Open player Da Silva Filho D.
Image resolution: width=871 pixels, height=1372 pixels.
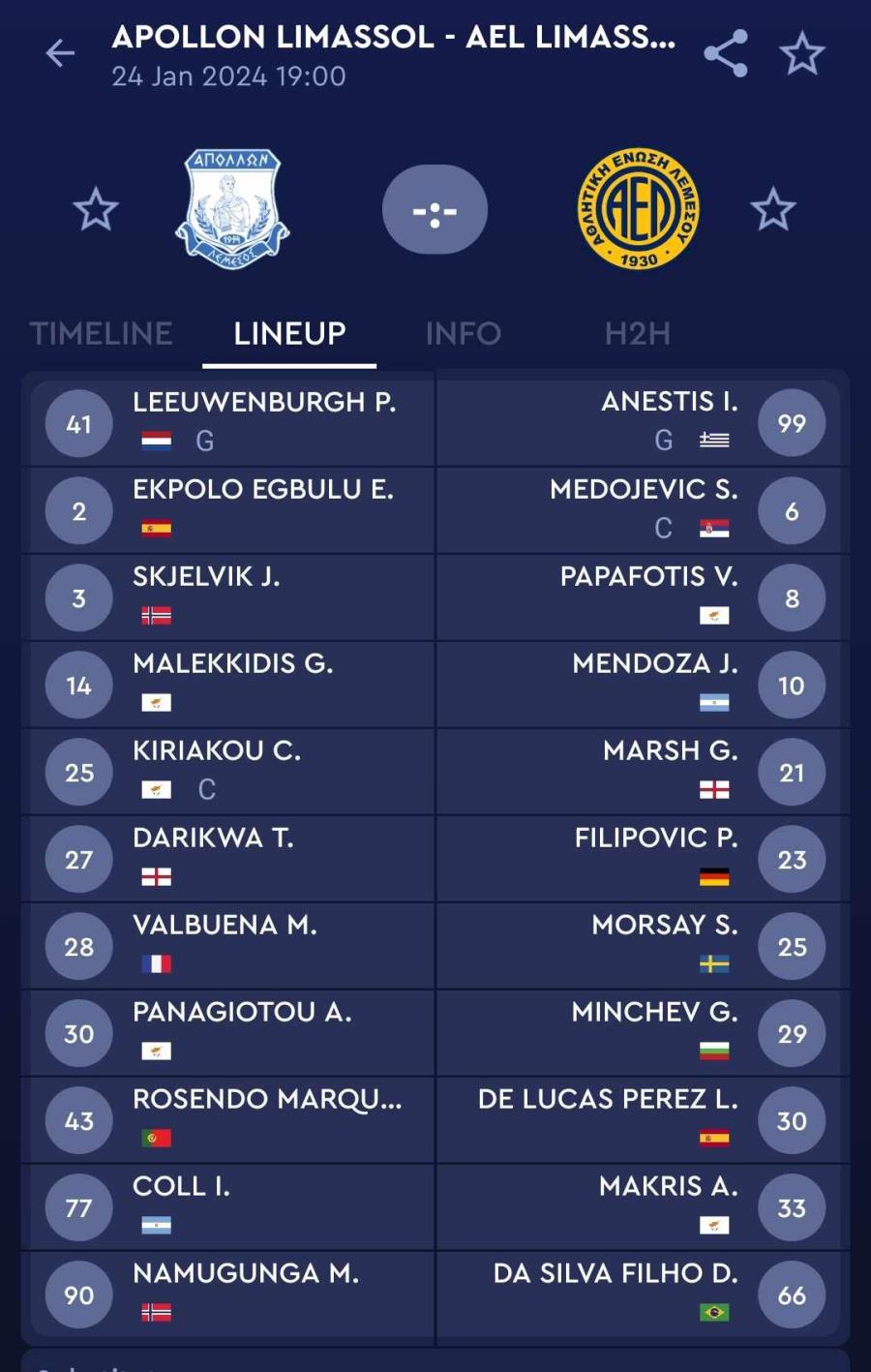tap(616, 1274)
